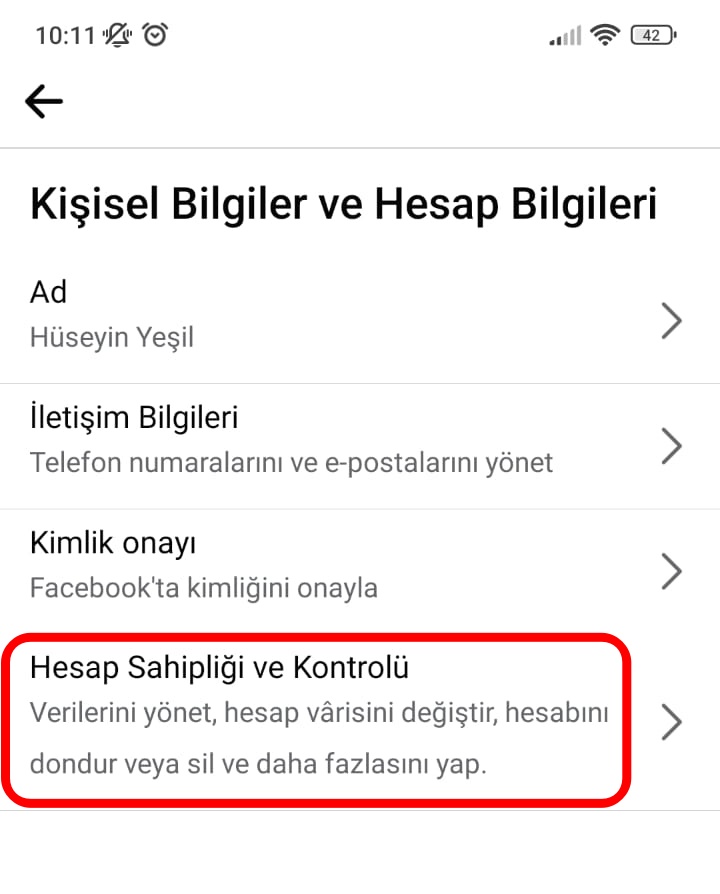Expand the chevron beside Hesap Sahipliği ve Kontrolü

pos(672,722)
